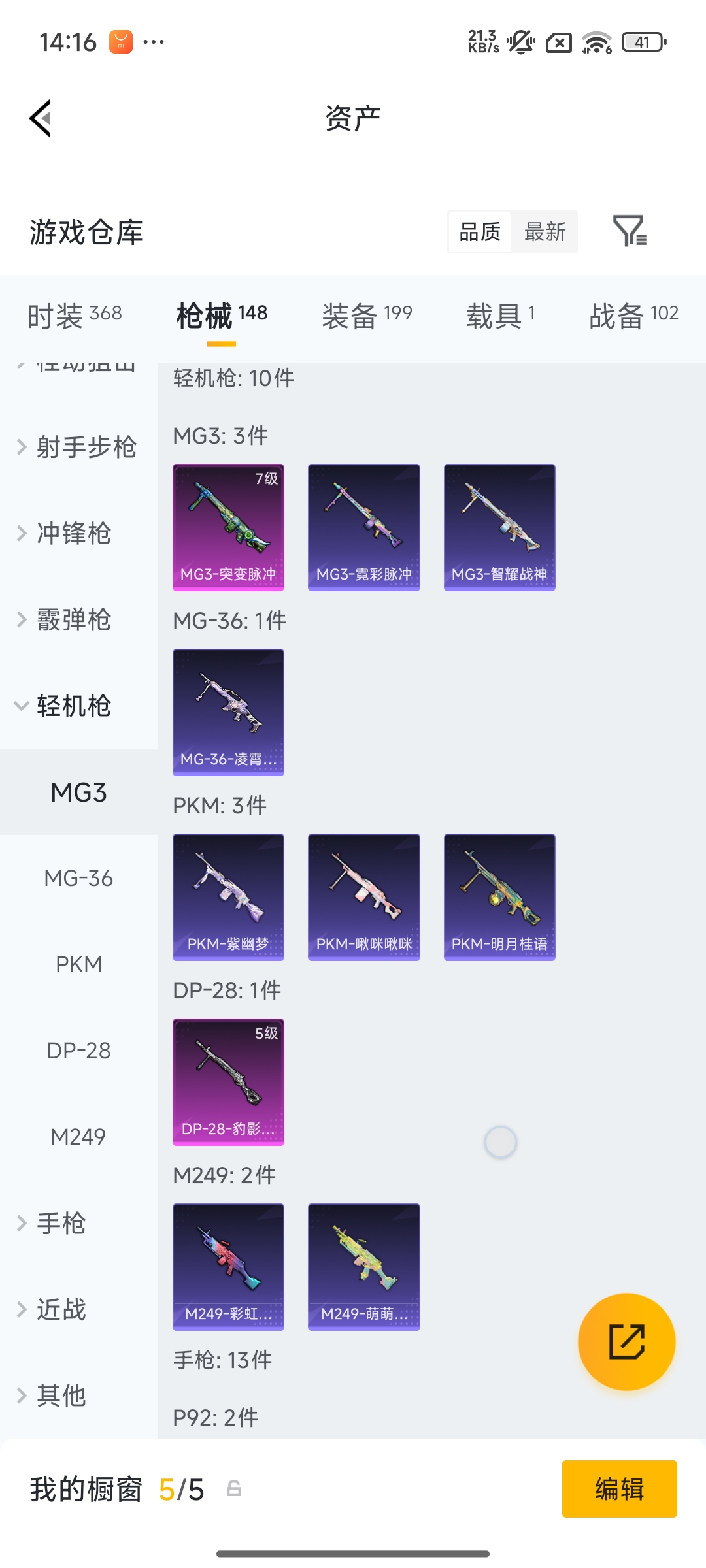Expand the 手枪 category
Screen dimensions: 706x1568
coord(60,1223)
